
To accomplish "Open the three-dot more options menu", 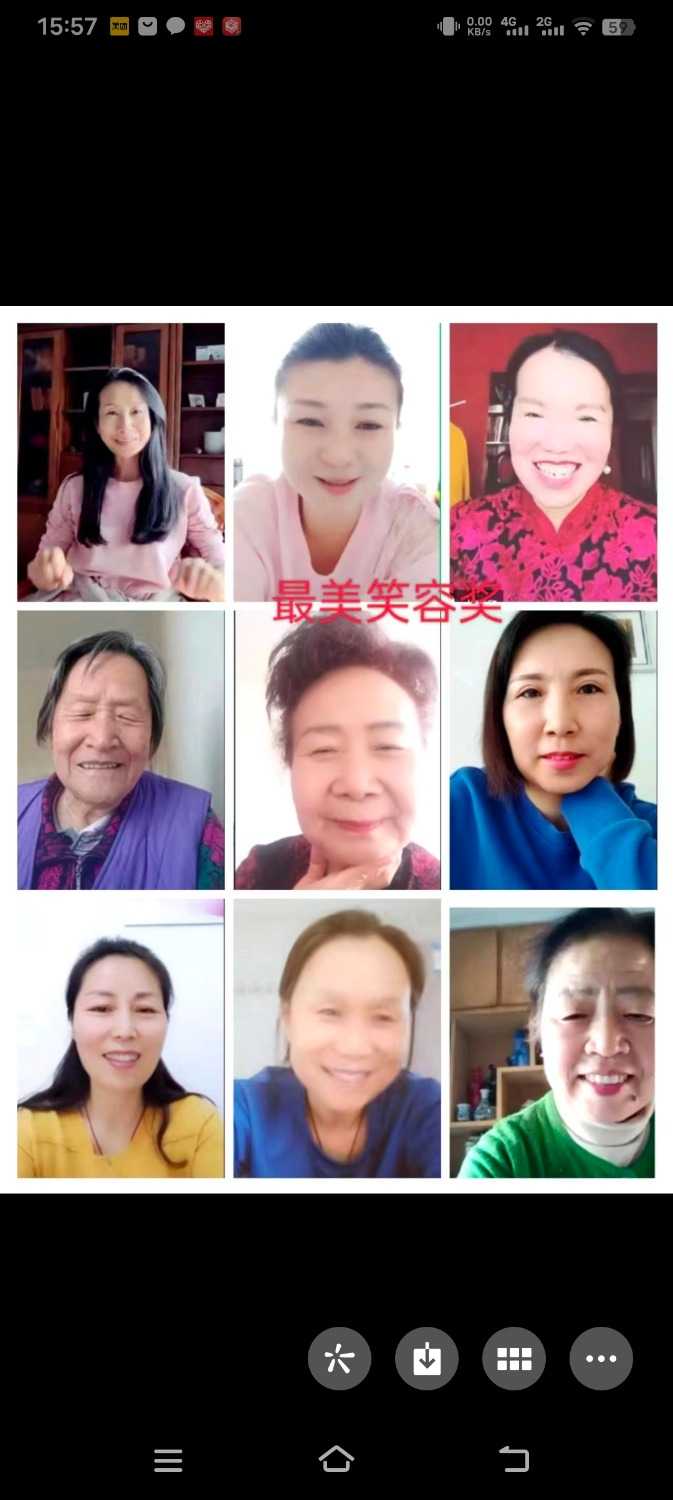I will tap(601, 1358).
